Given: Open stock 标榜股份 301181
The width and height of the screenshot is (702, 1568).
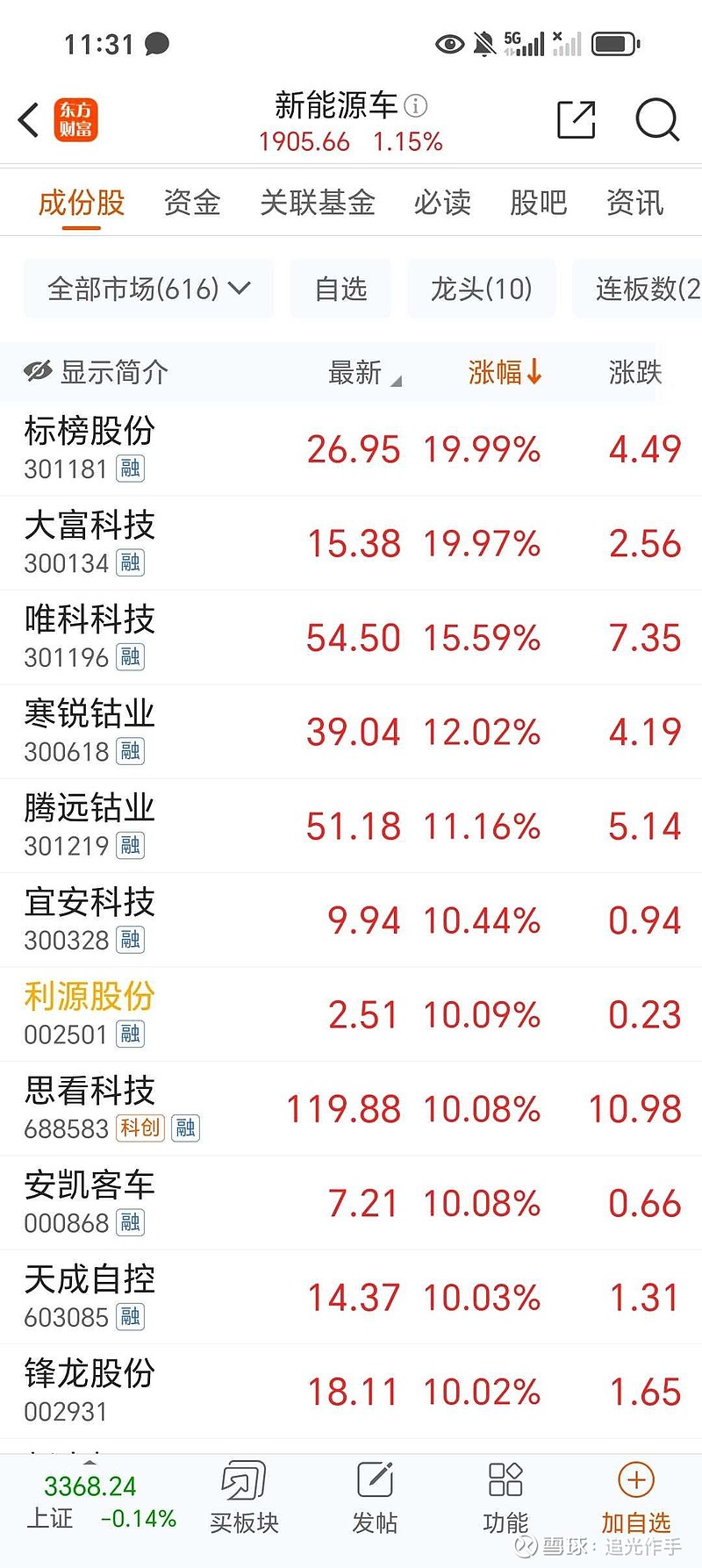Looking at the screenshot, I should [351, 449].
